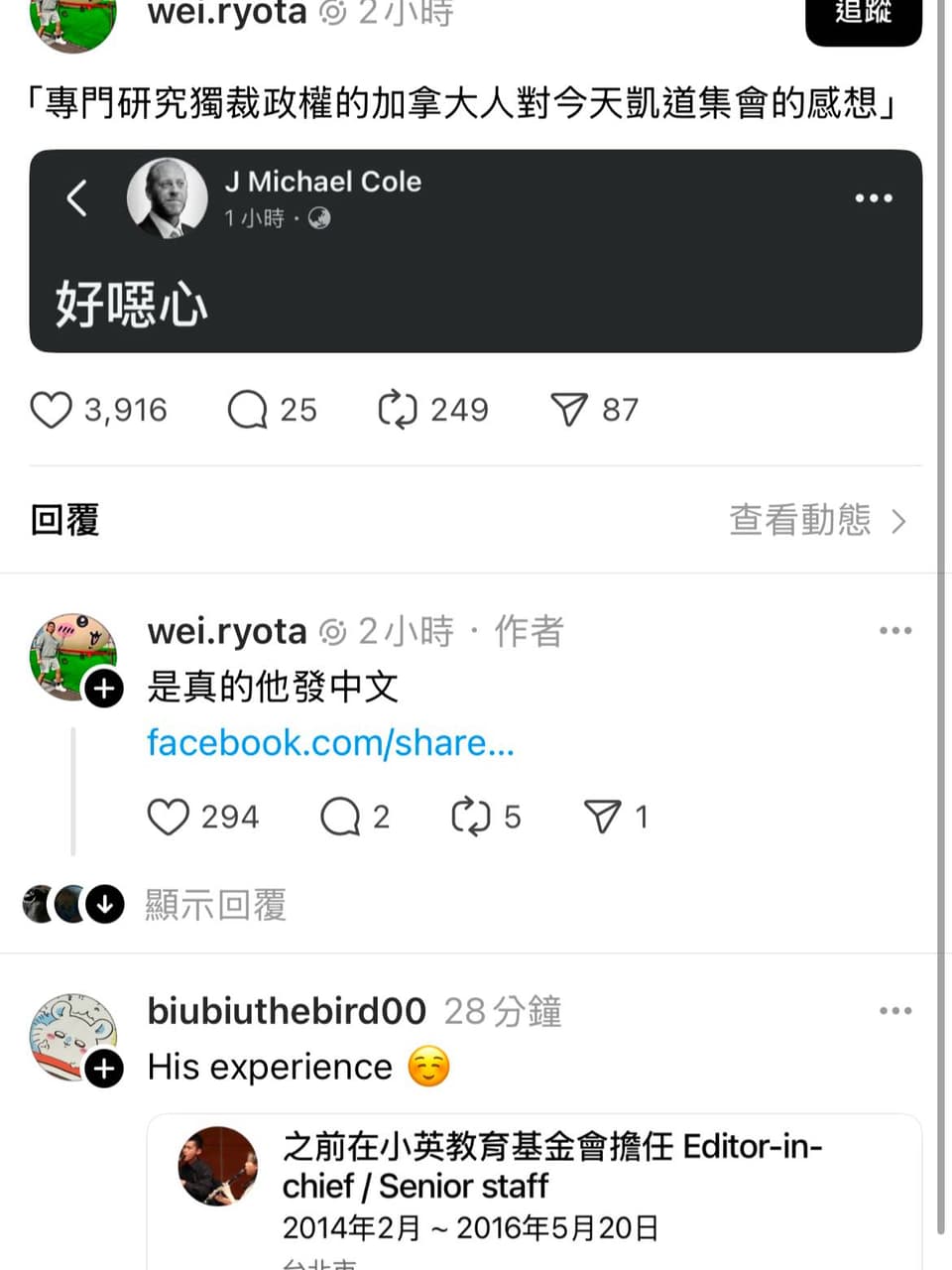Screen dimensions: 952x1270
Task: Open the overflow menu on biubiuthebird00's reply
Action: (x=894, y=1011)
